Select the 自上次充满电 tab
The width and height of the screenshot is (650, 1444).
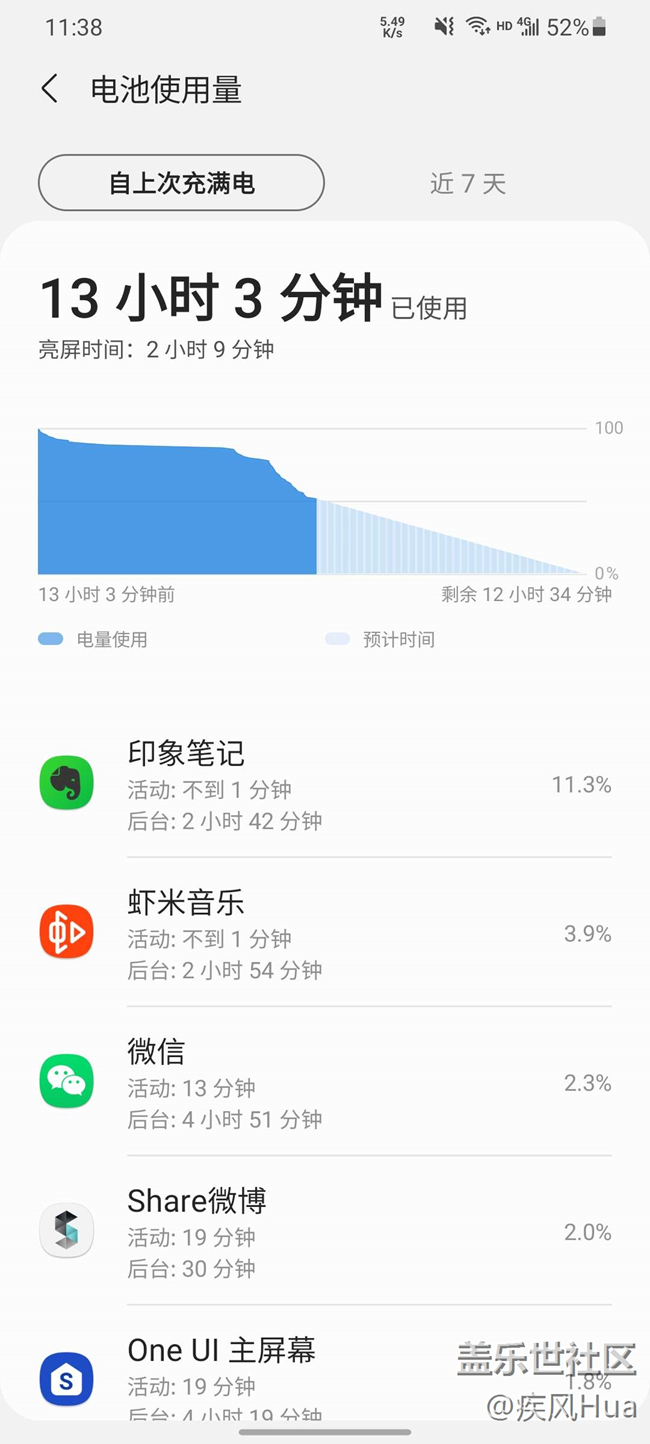(x=181, y=183)
